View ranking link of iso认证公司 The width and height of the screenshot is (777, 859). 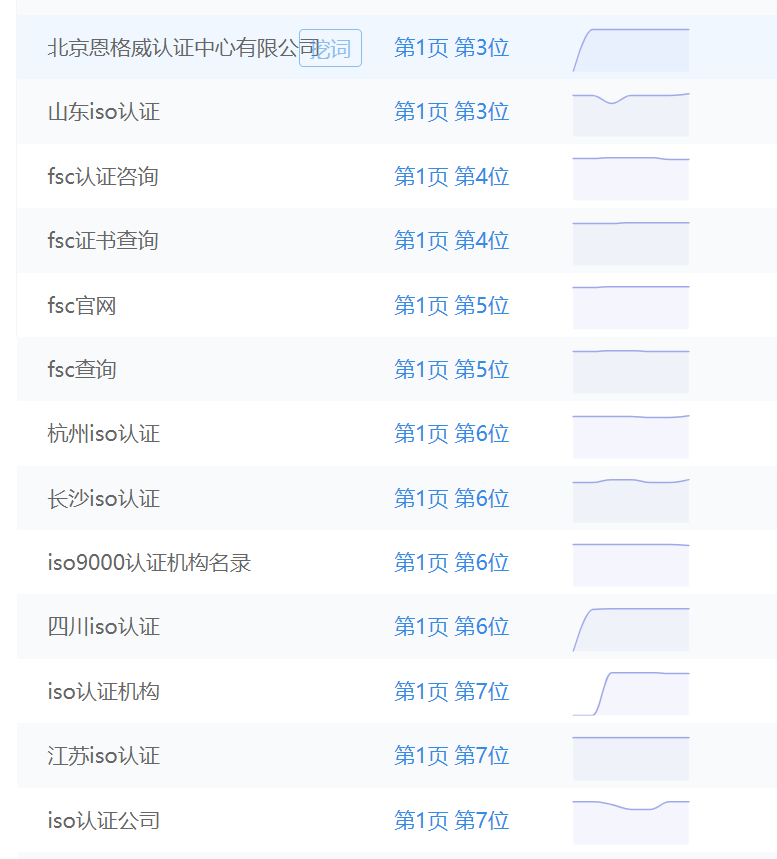(451, 821)
